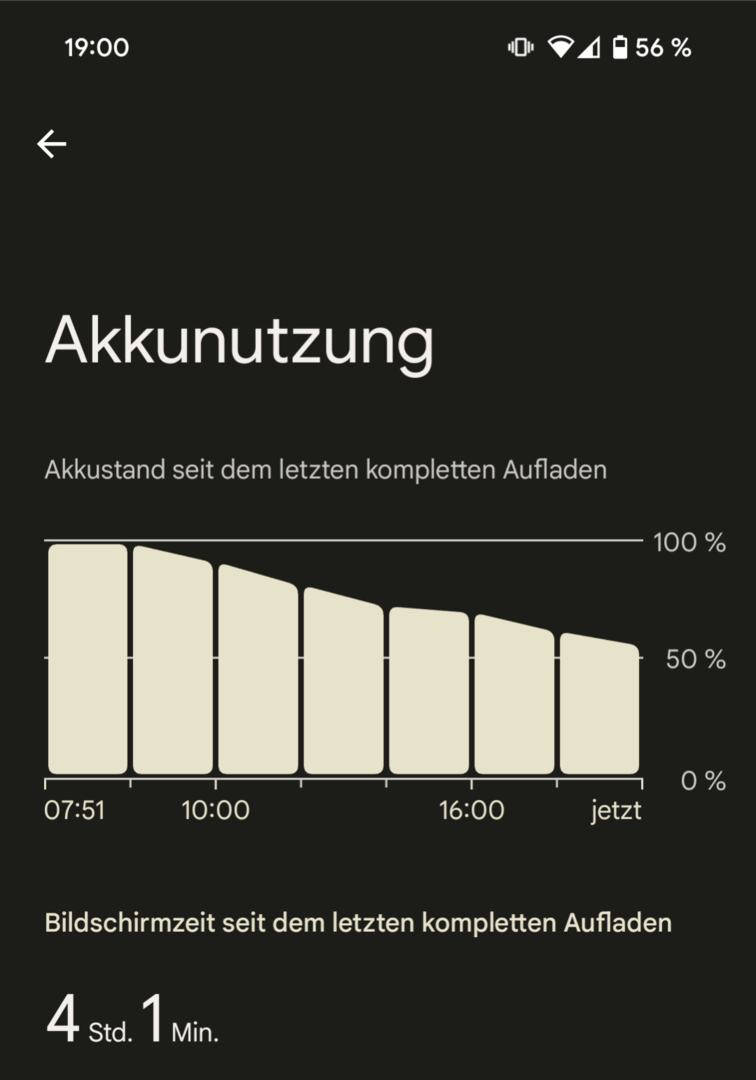
Task: Select the chart bar ending at 16:00
Action: [x=429, y=691]
